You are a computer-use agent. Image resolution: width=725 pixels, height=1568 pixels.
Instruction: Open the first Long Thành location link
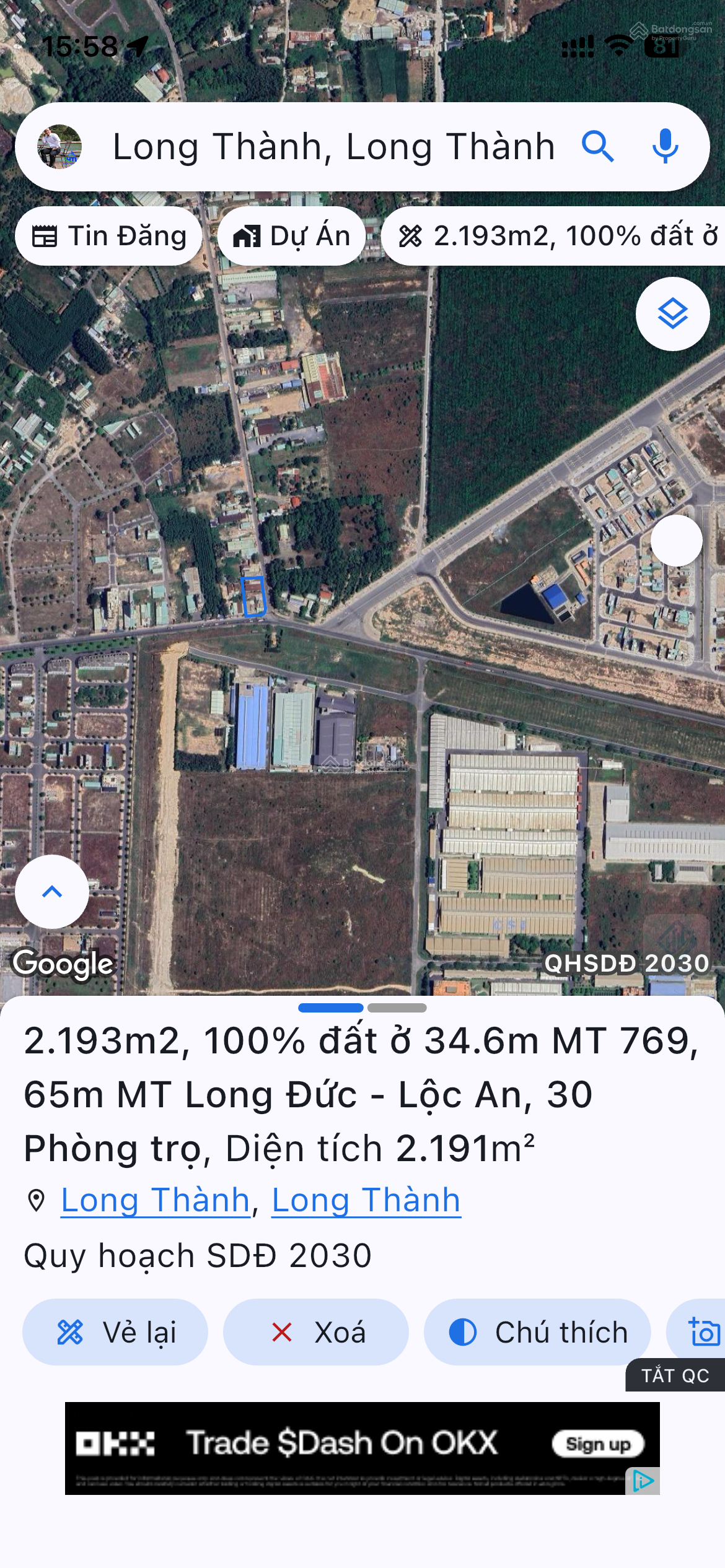coord(154,1200)
